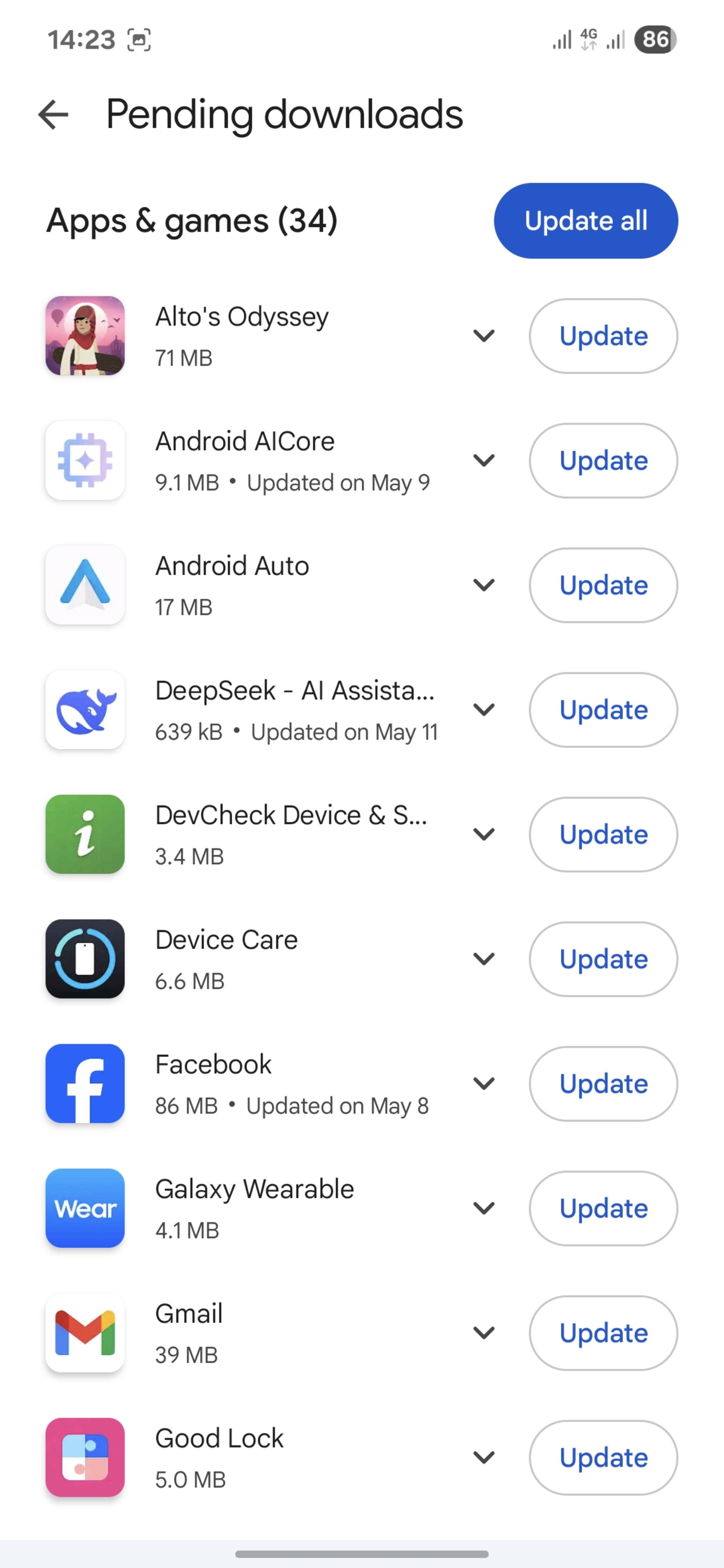Image resolution: width=724 pixels, height=1568 pixels.
Task: Expand Gmail's update details
Action: [483, 1333]
